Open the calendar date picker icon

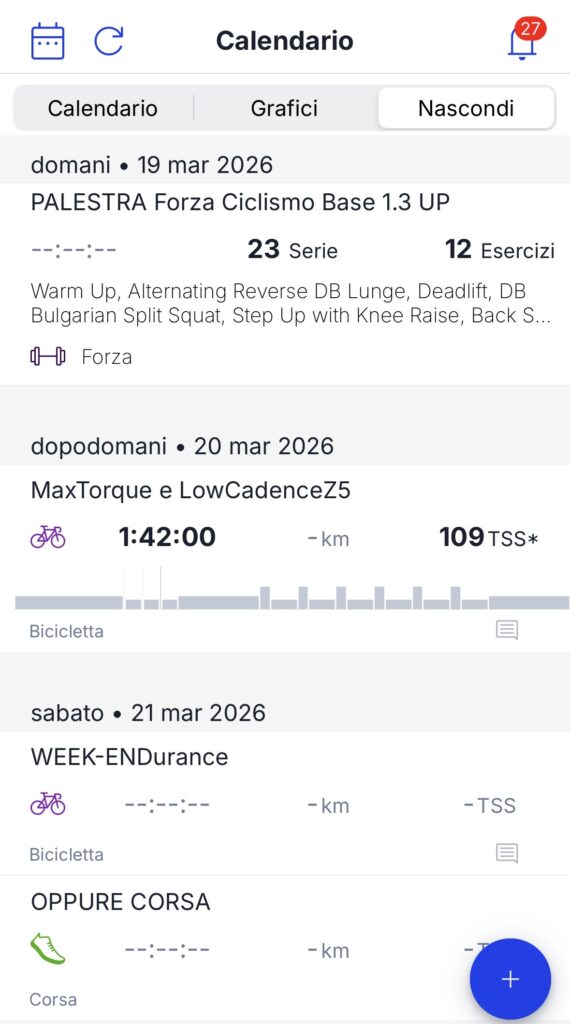[x=48, y=41]
